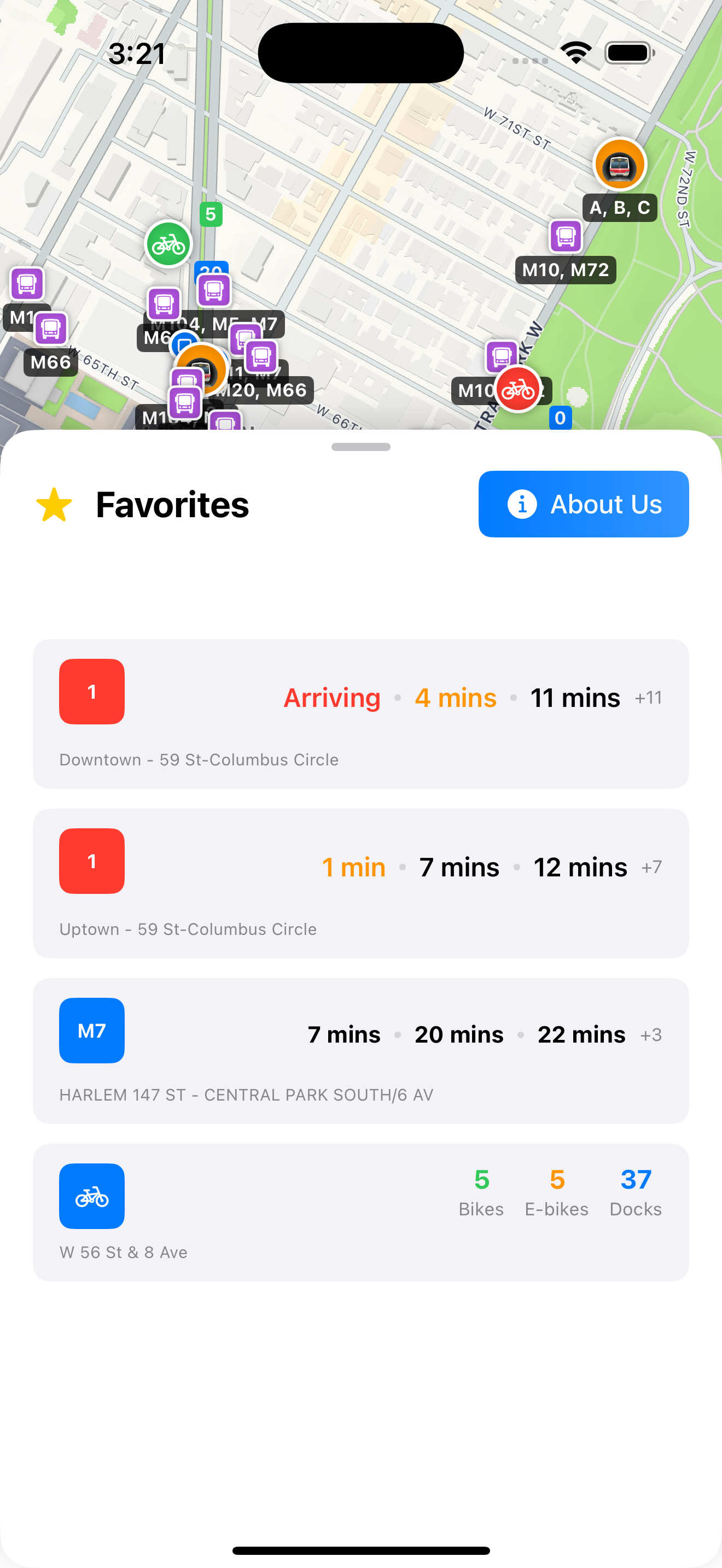Select the red 1 train icon on the Downtown row

click(91, 692)
